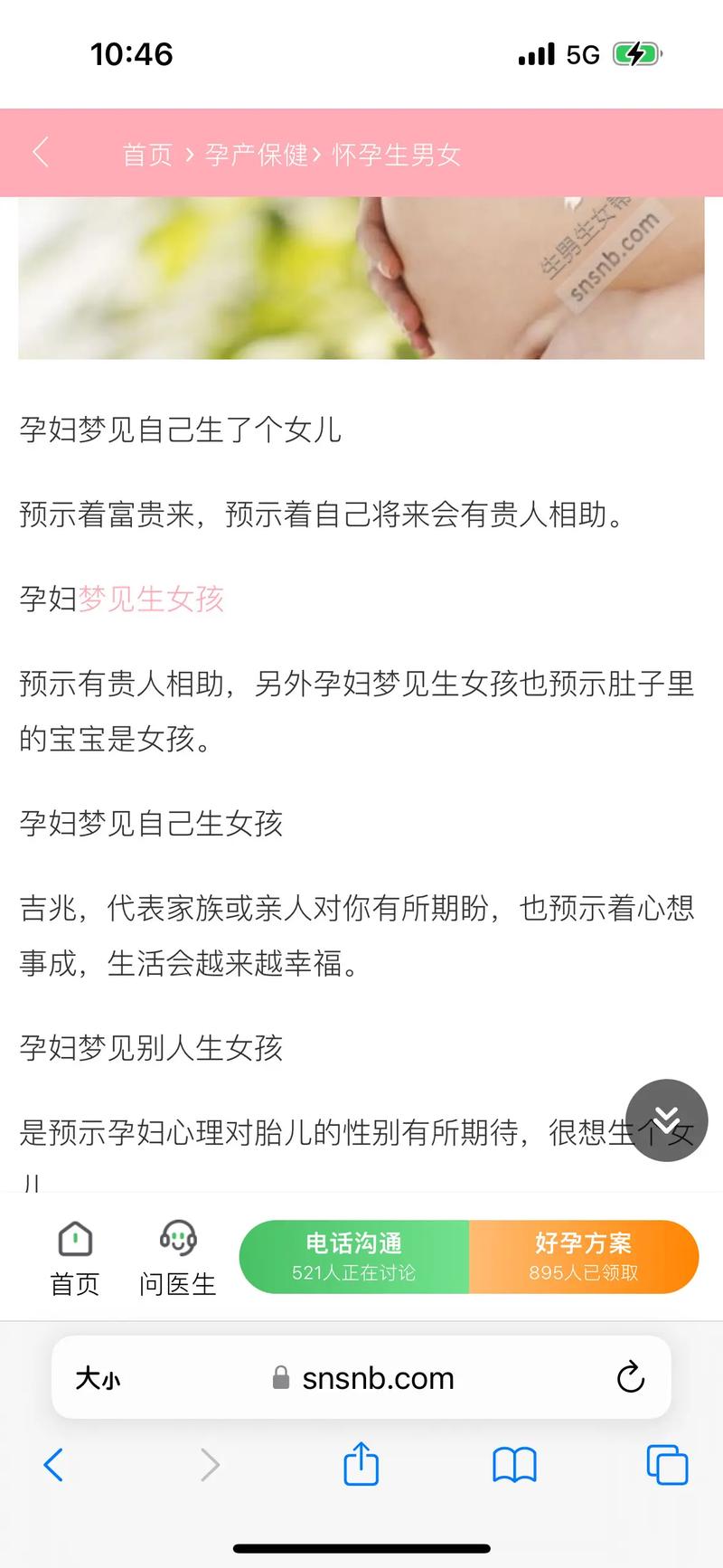Tap the Safari tab switcher icon
This screenshot has height=1568, width=723.
coord(667,1465)
